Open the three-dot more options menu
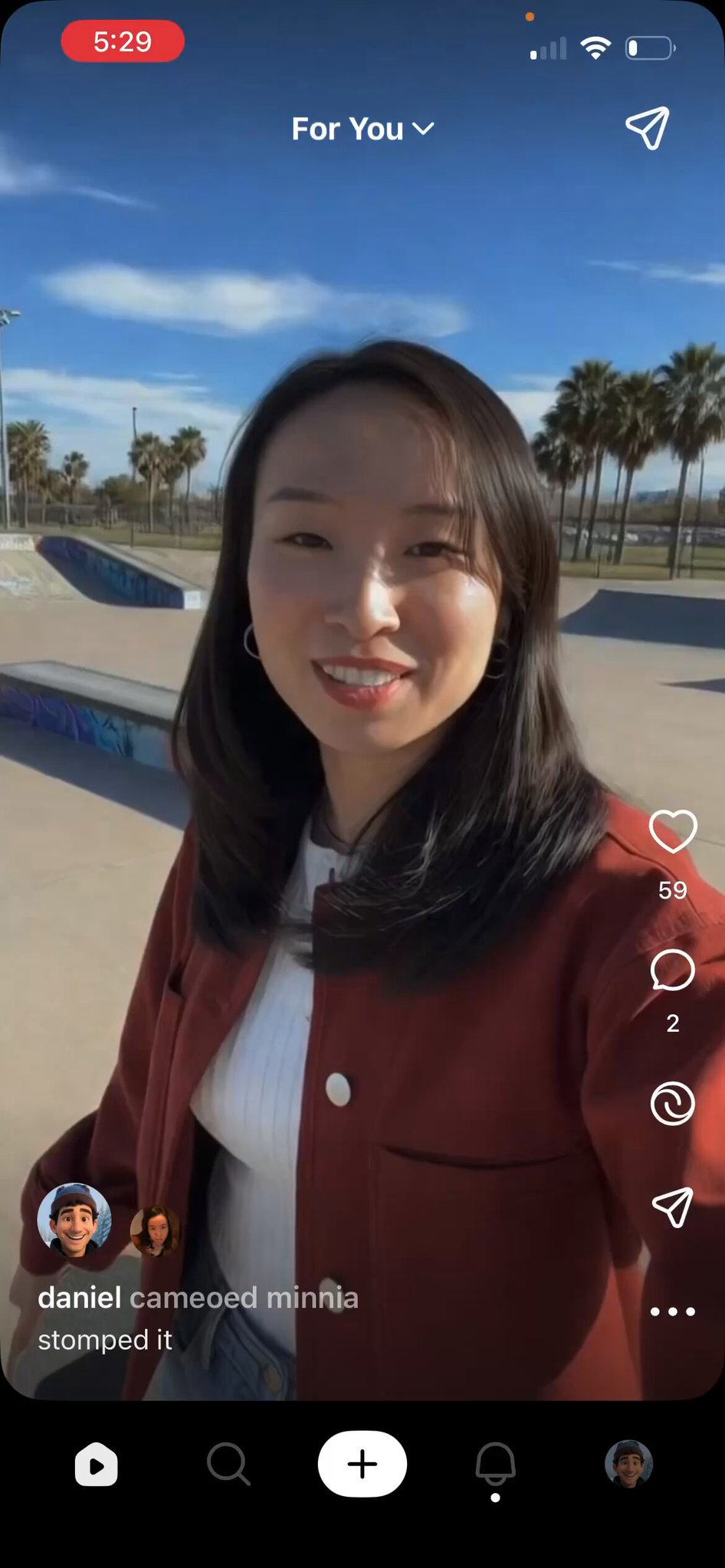Viewport: 725px width, 1568px height. (673, 1311)
